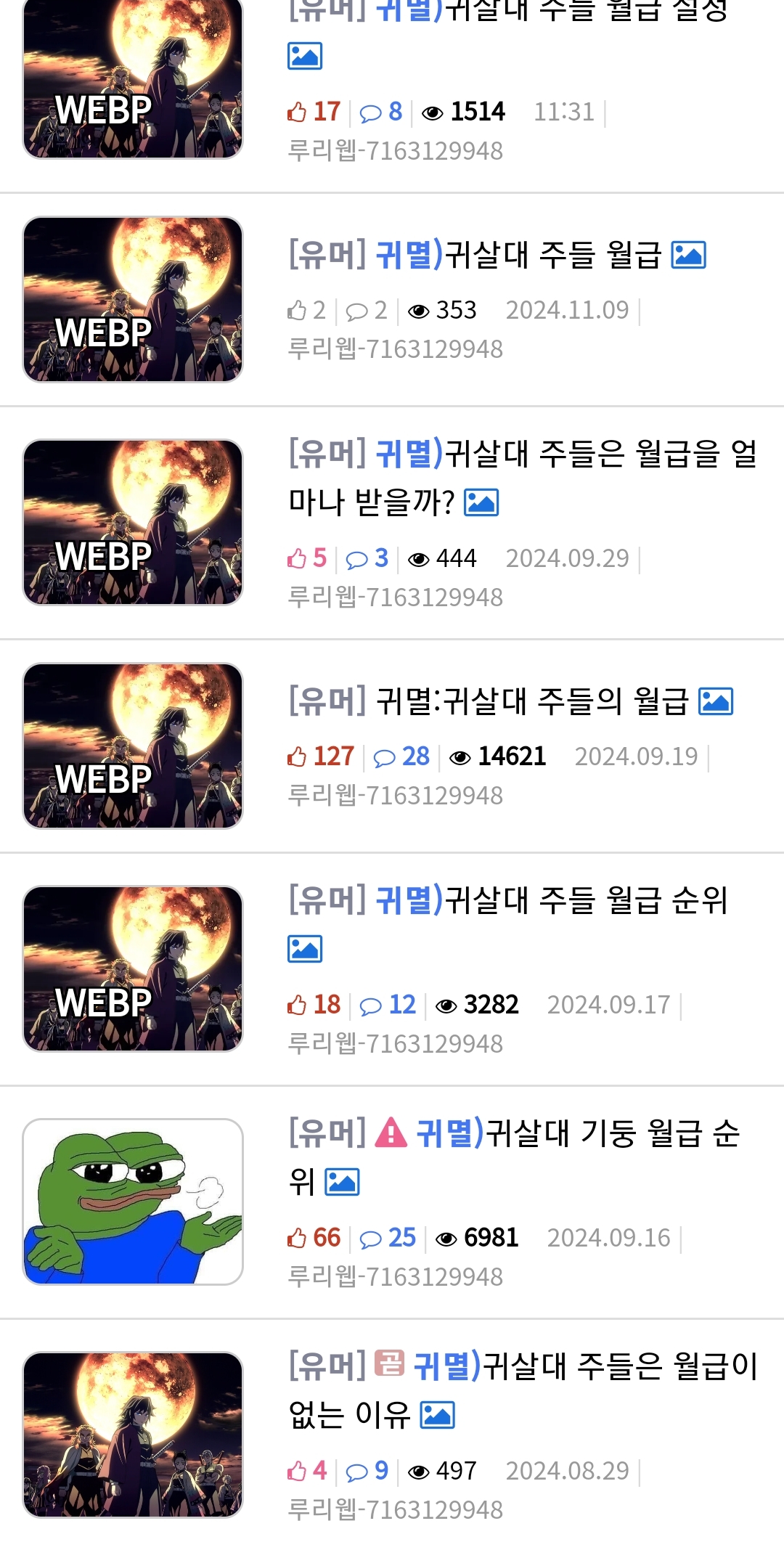Click the thumbs-up icon showing 127 likes
Viewport: 784px width, 1550px height.
pos(300,755)
